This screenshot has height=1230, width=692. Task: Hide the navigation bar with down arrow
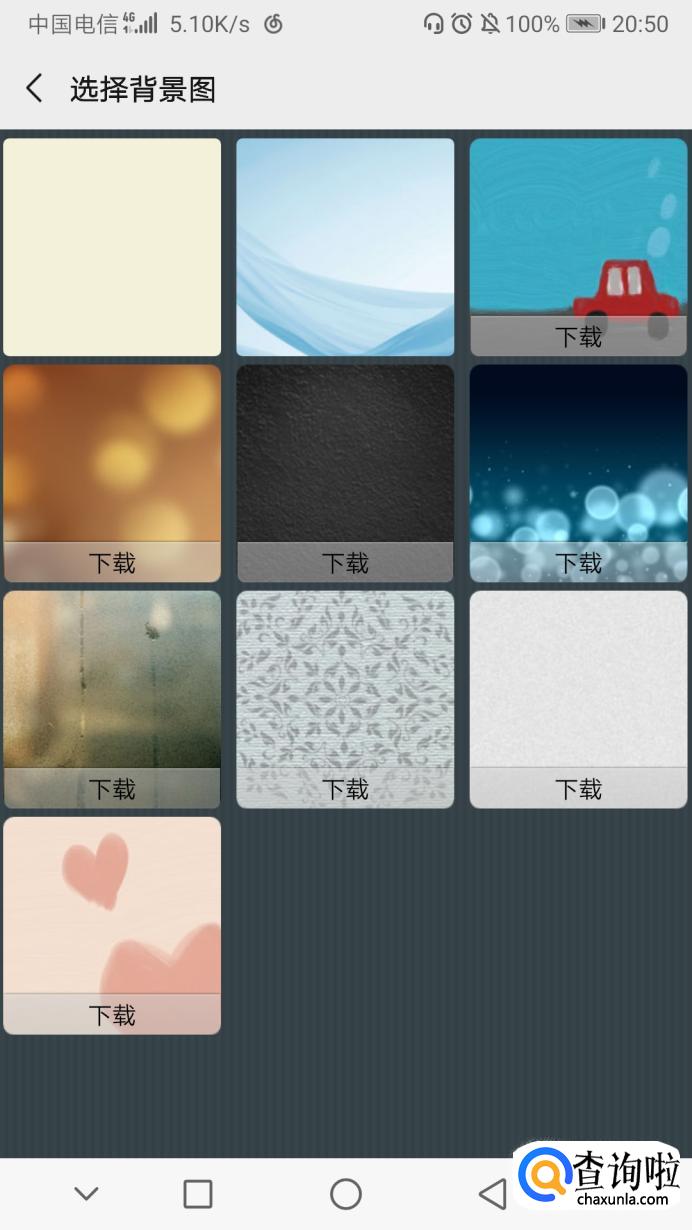click(87, 1193)
